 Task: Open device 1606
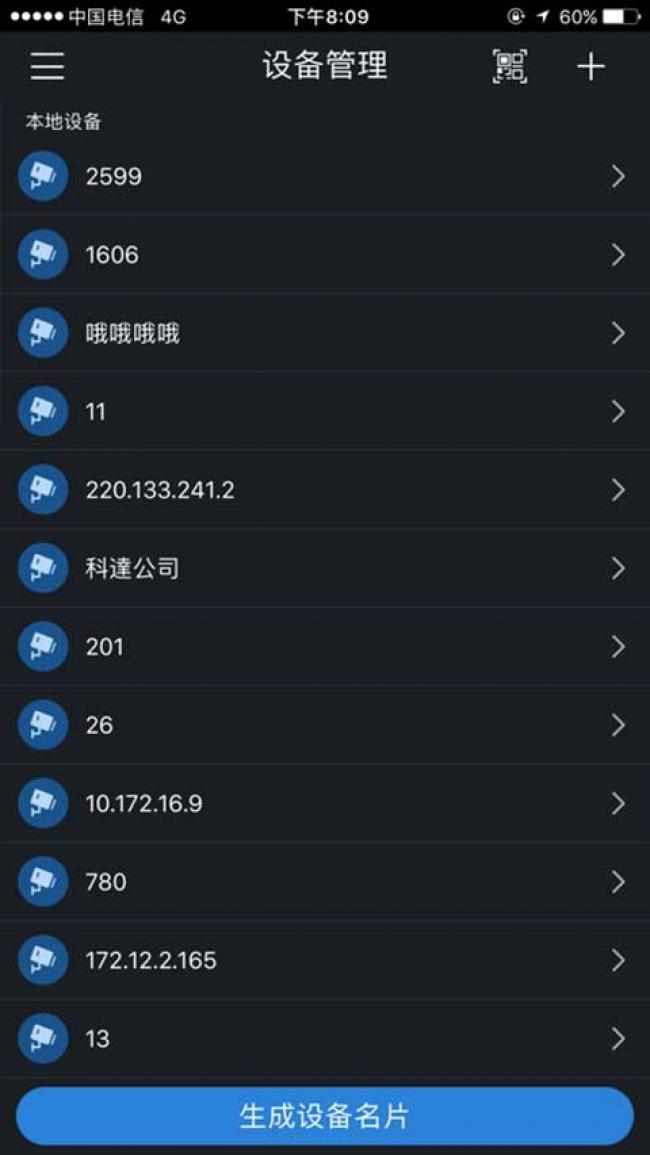pos(324,255)
